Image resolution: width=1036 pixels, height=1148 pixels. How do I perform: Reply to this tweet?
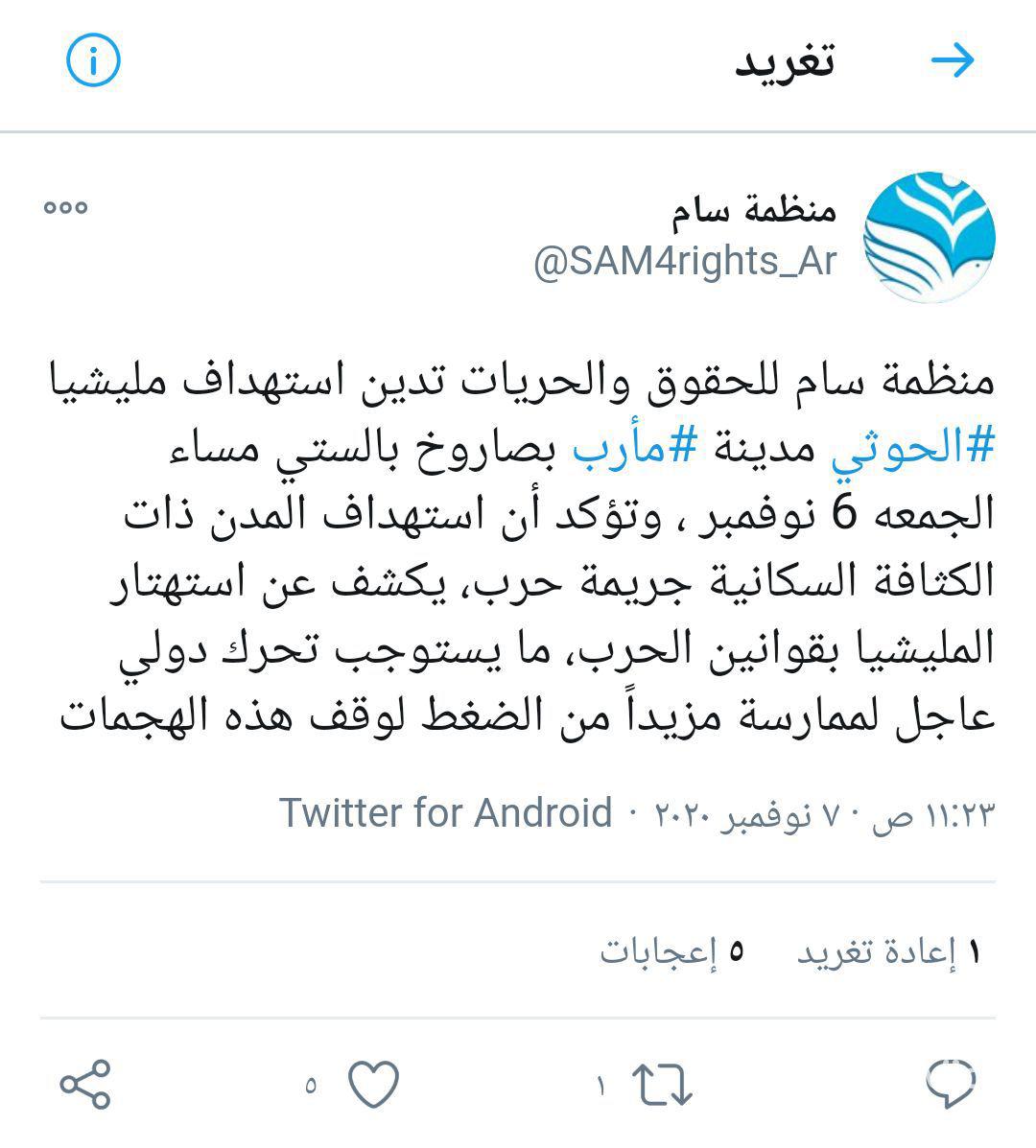point(950,1085)
